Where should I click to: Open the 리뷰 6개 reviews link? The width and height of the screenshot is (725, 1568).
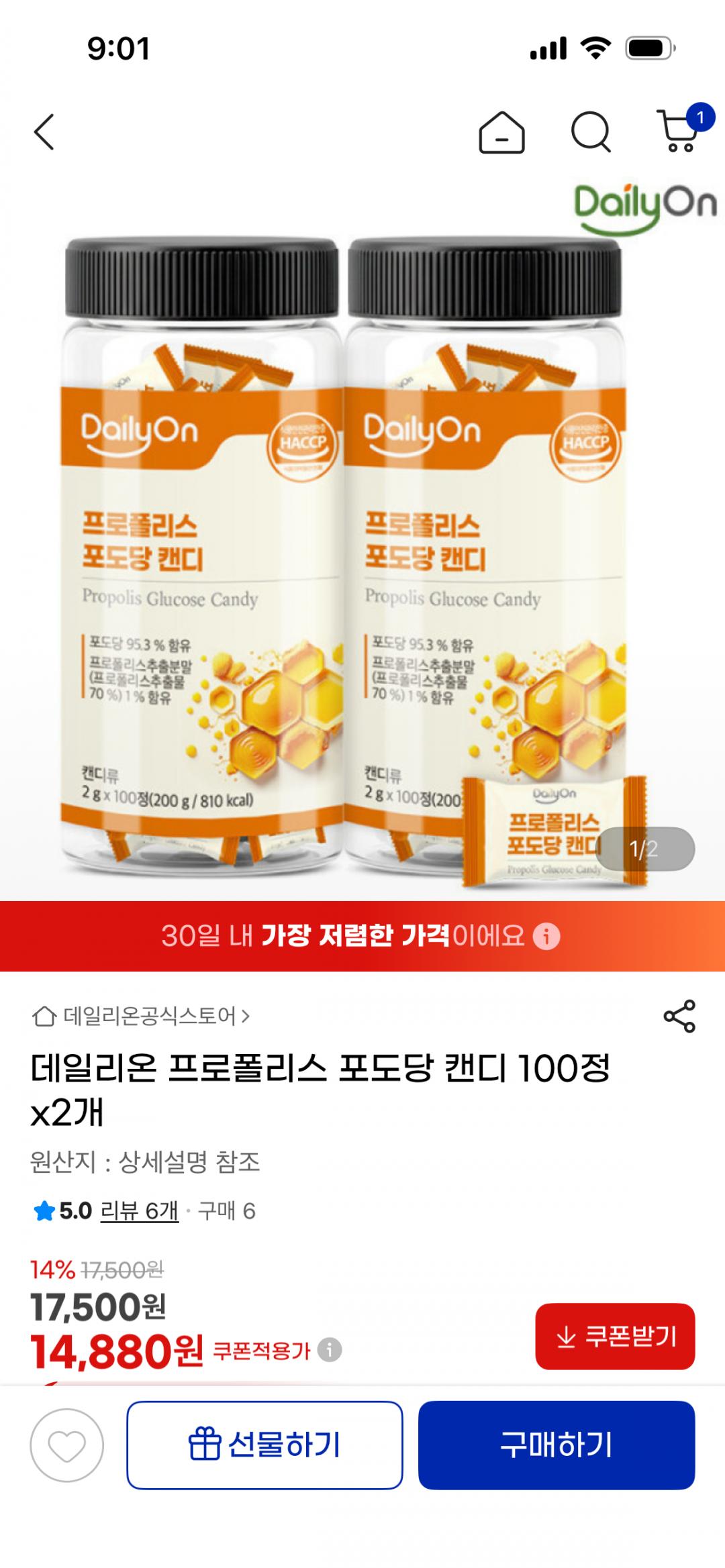click(x=139, y=1211)
